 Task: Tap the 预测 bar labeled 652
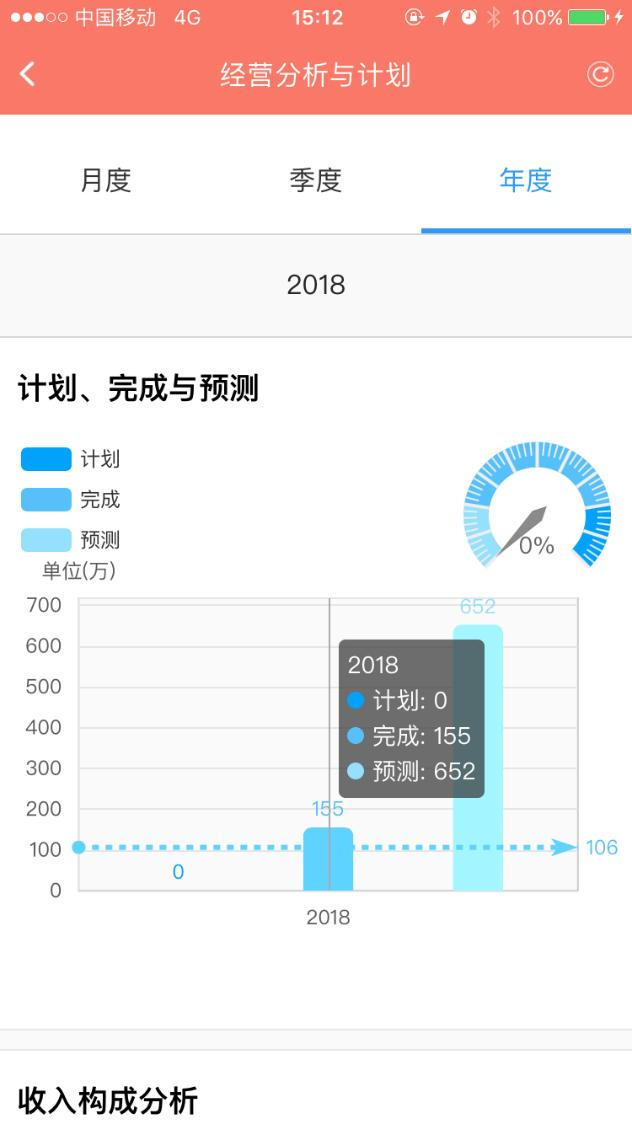(478, 758)
